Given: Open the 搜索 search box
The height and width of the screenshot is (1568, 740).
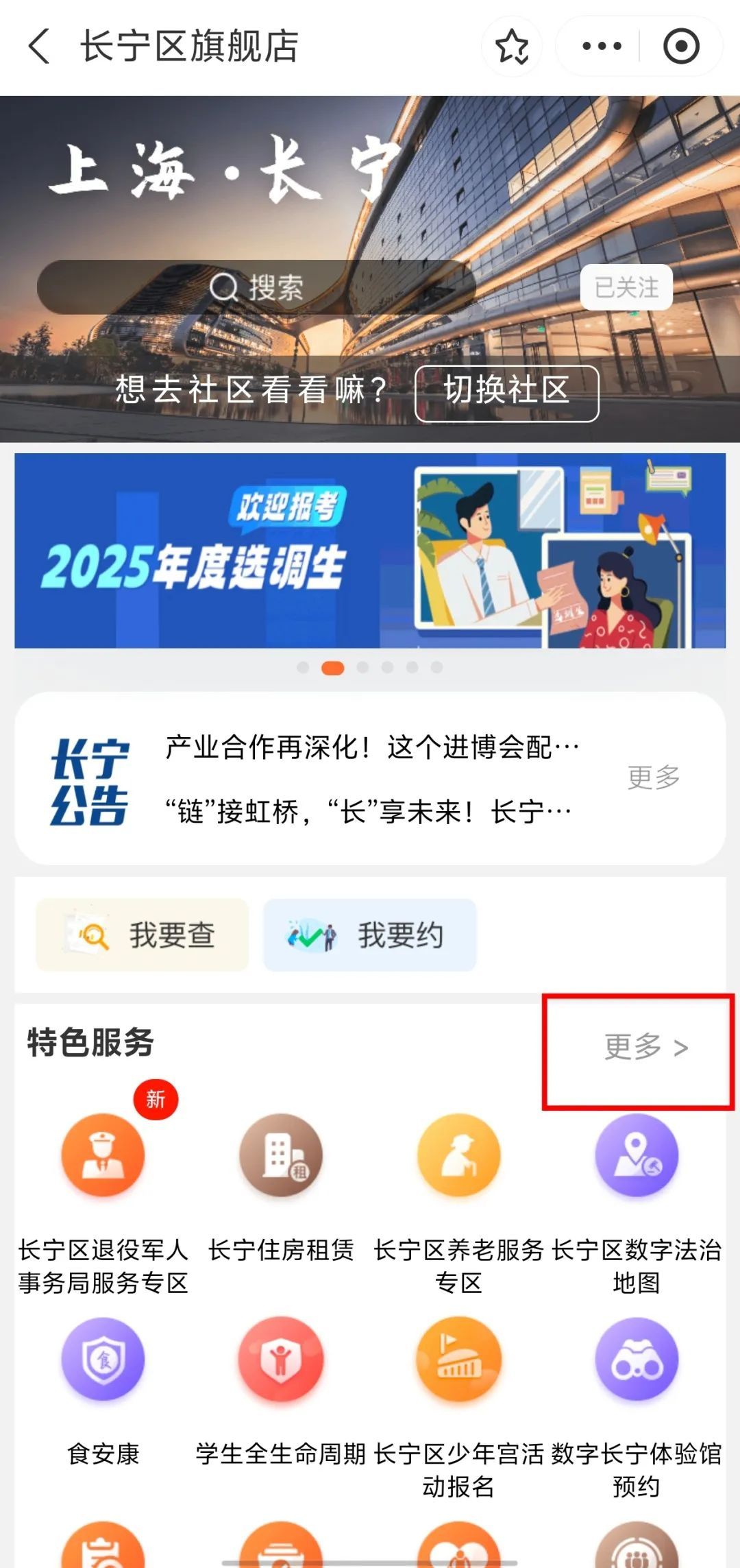Looking at the screenshot, I should (256, 287).
